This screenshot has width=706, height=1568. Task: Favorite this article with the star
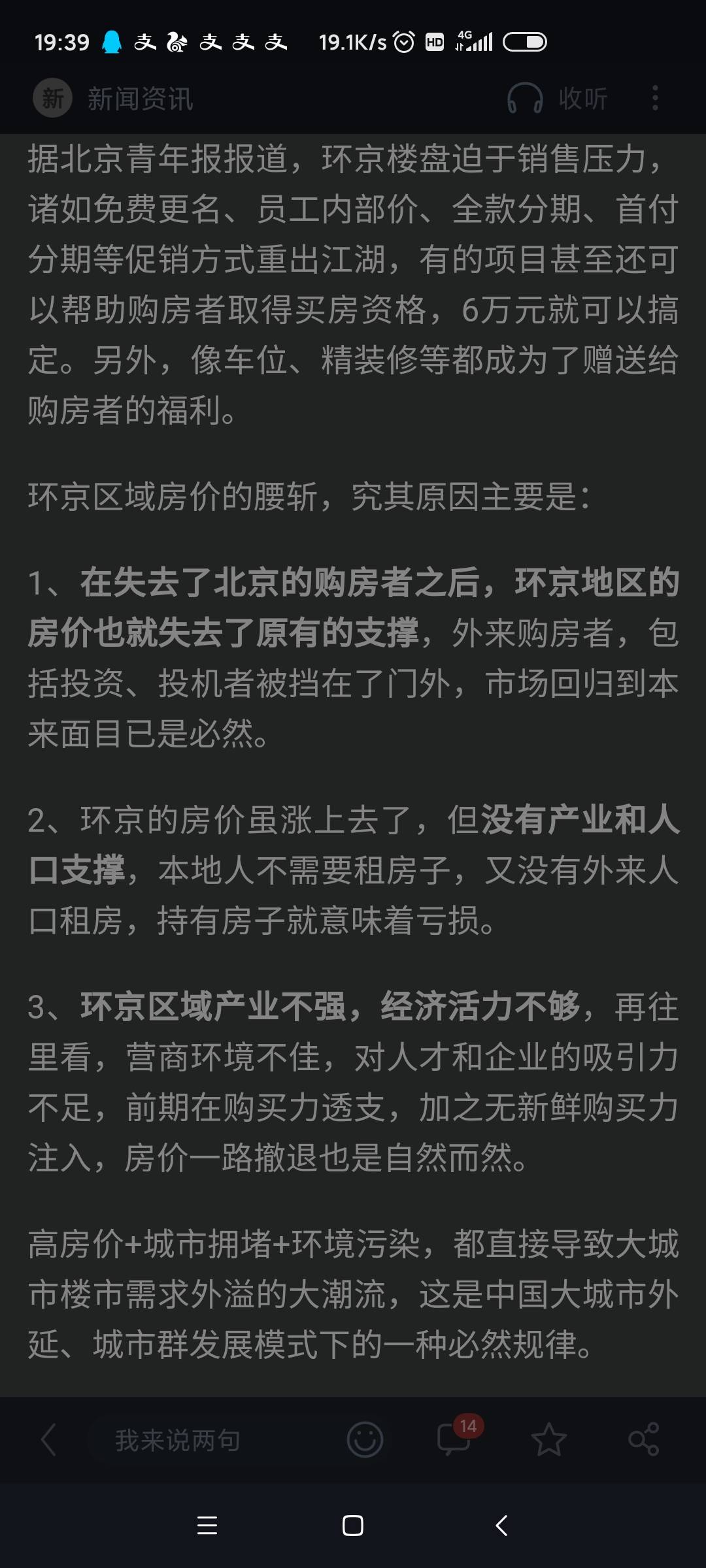[x=548, y=1440]
